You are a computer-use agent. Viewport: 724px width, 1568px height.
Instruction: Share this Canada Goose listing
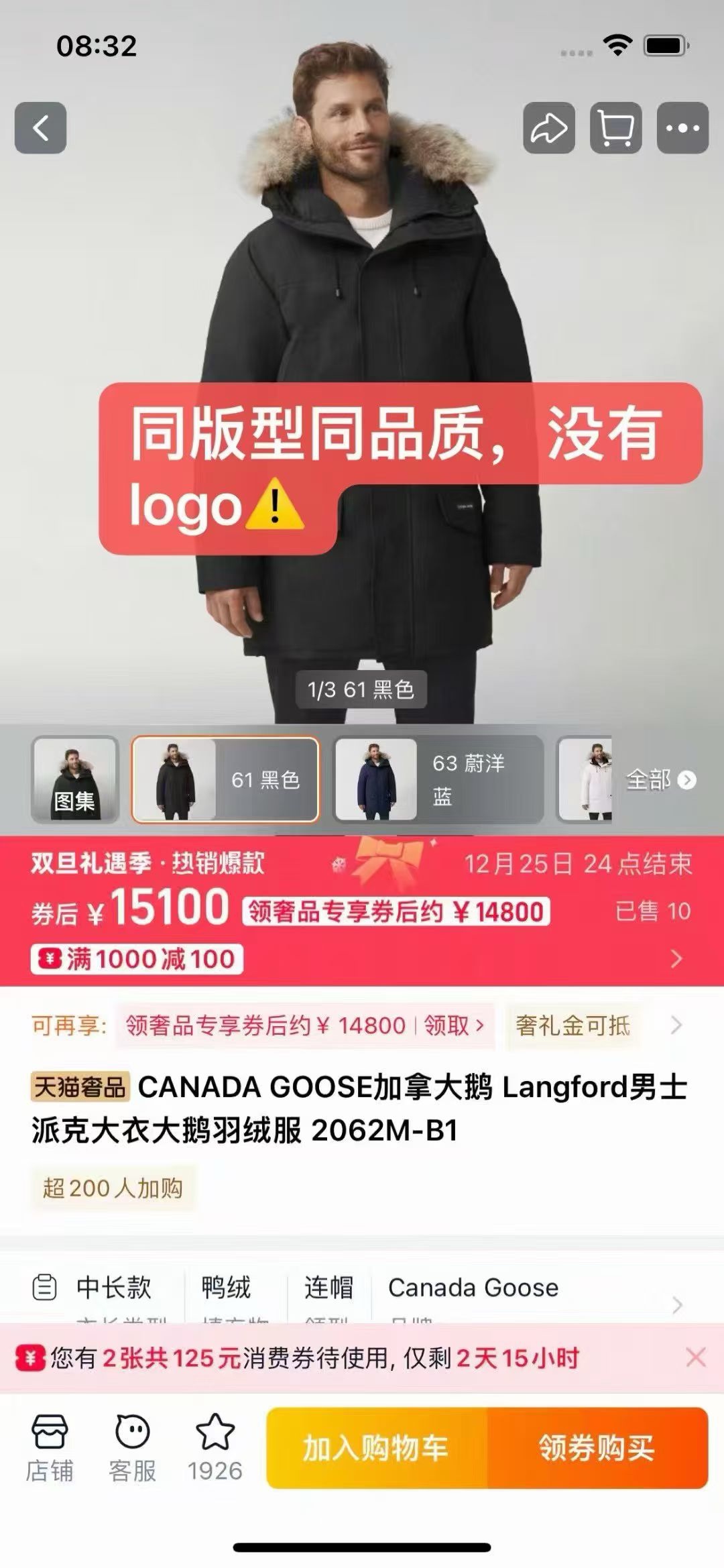point(548,128)
